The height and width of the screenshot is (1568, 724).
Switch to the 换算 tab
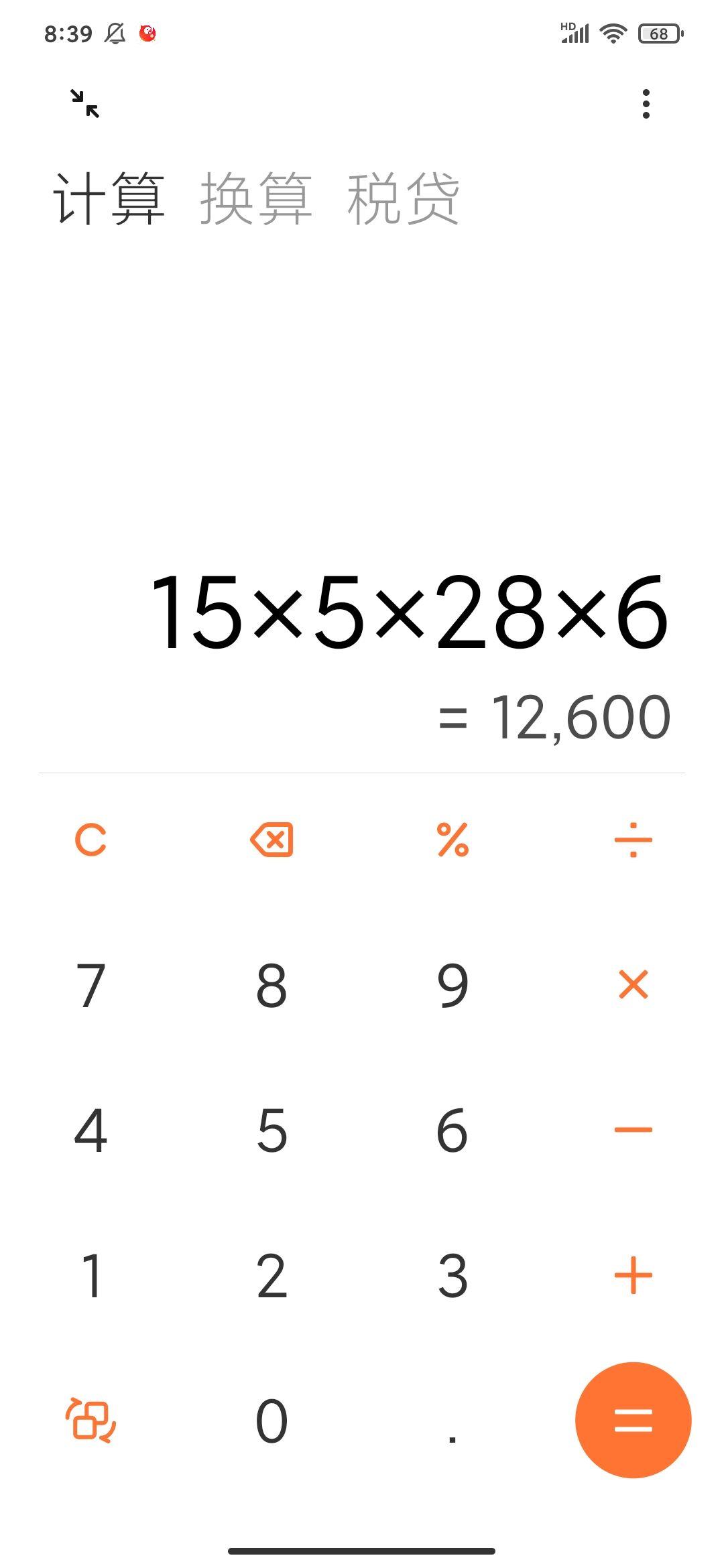coord(256,198)
